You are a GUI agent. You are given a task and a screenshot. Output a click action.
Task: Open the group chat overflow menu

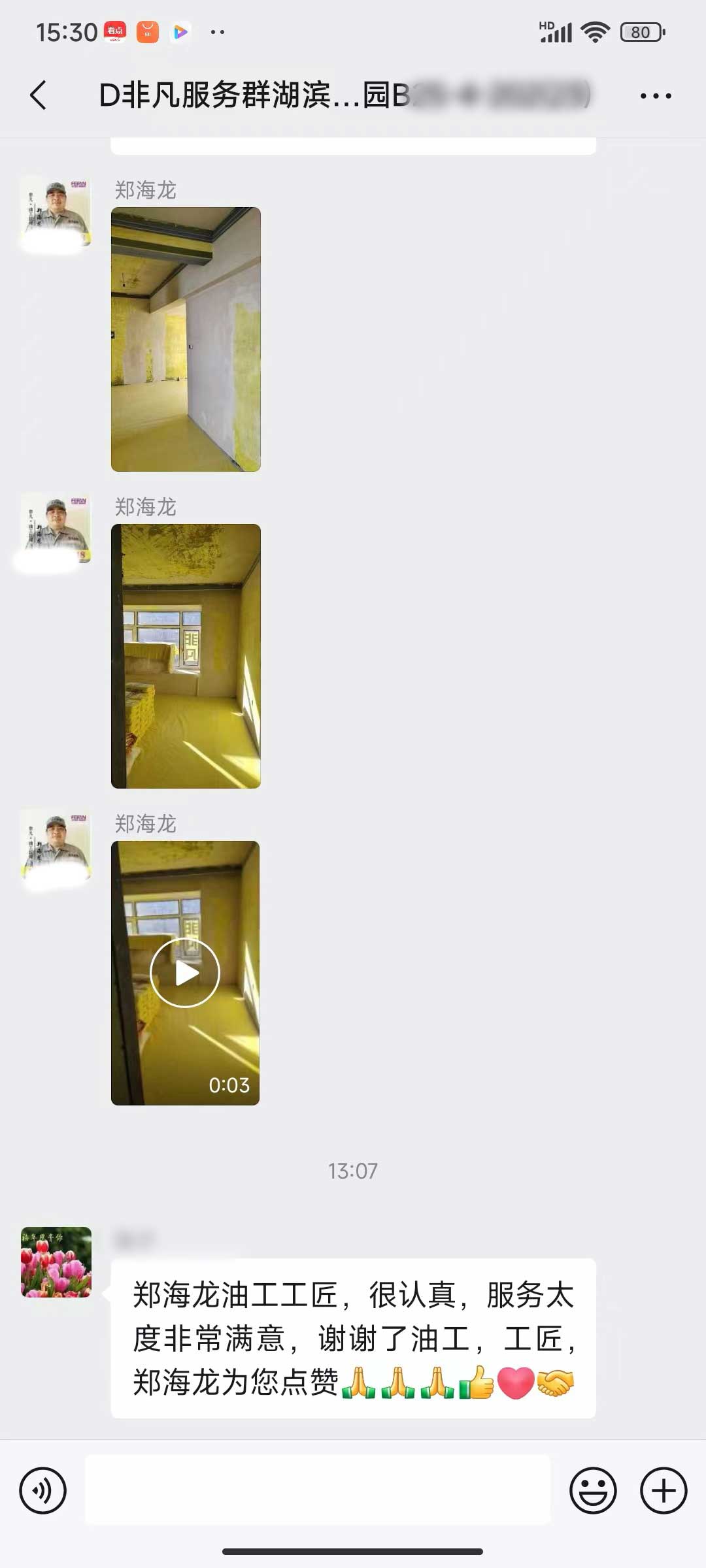click(655, 95)
